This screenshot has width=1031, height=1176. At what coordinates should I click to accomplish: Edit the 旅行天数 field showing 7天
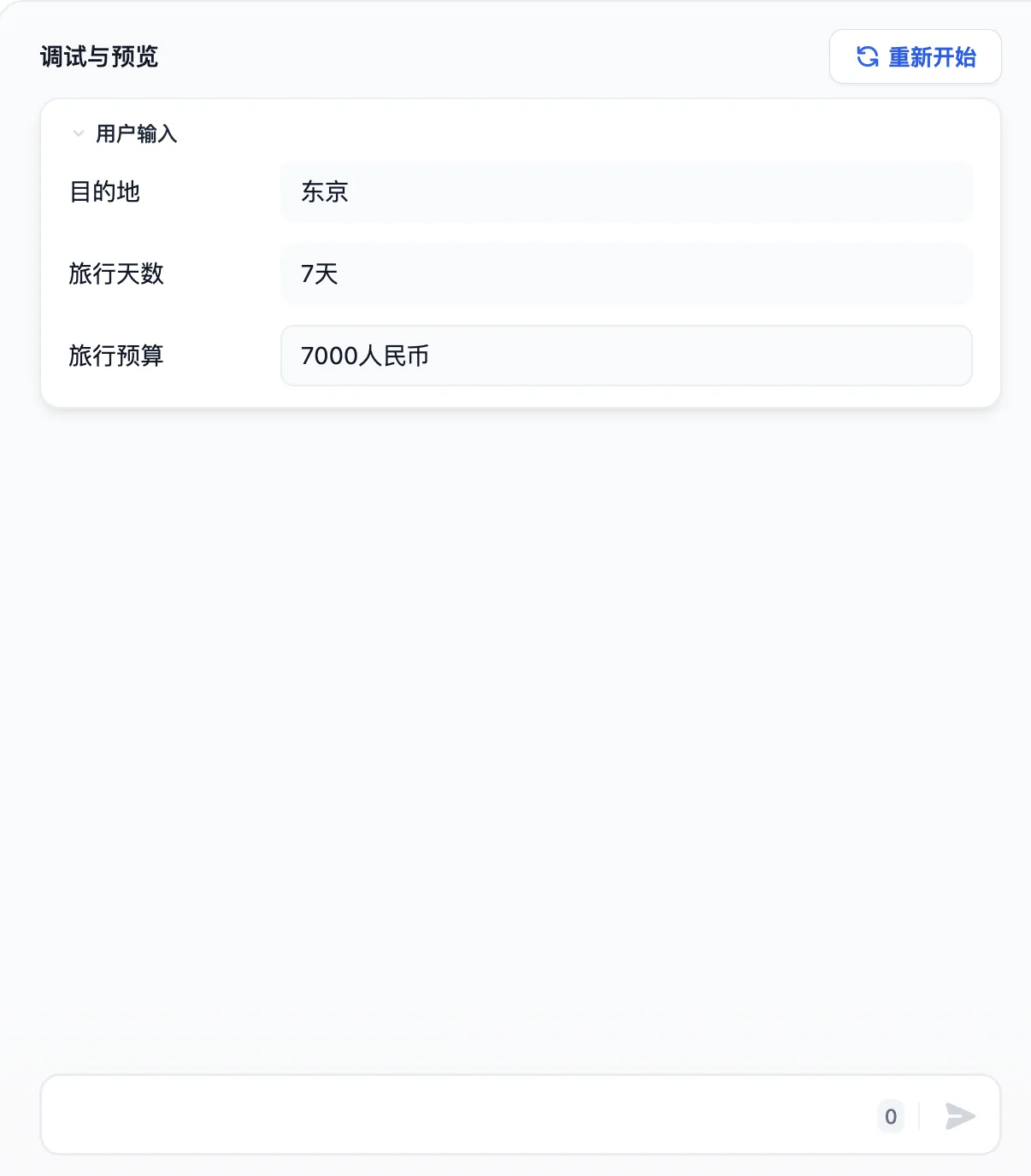(626, 273)
